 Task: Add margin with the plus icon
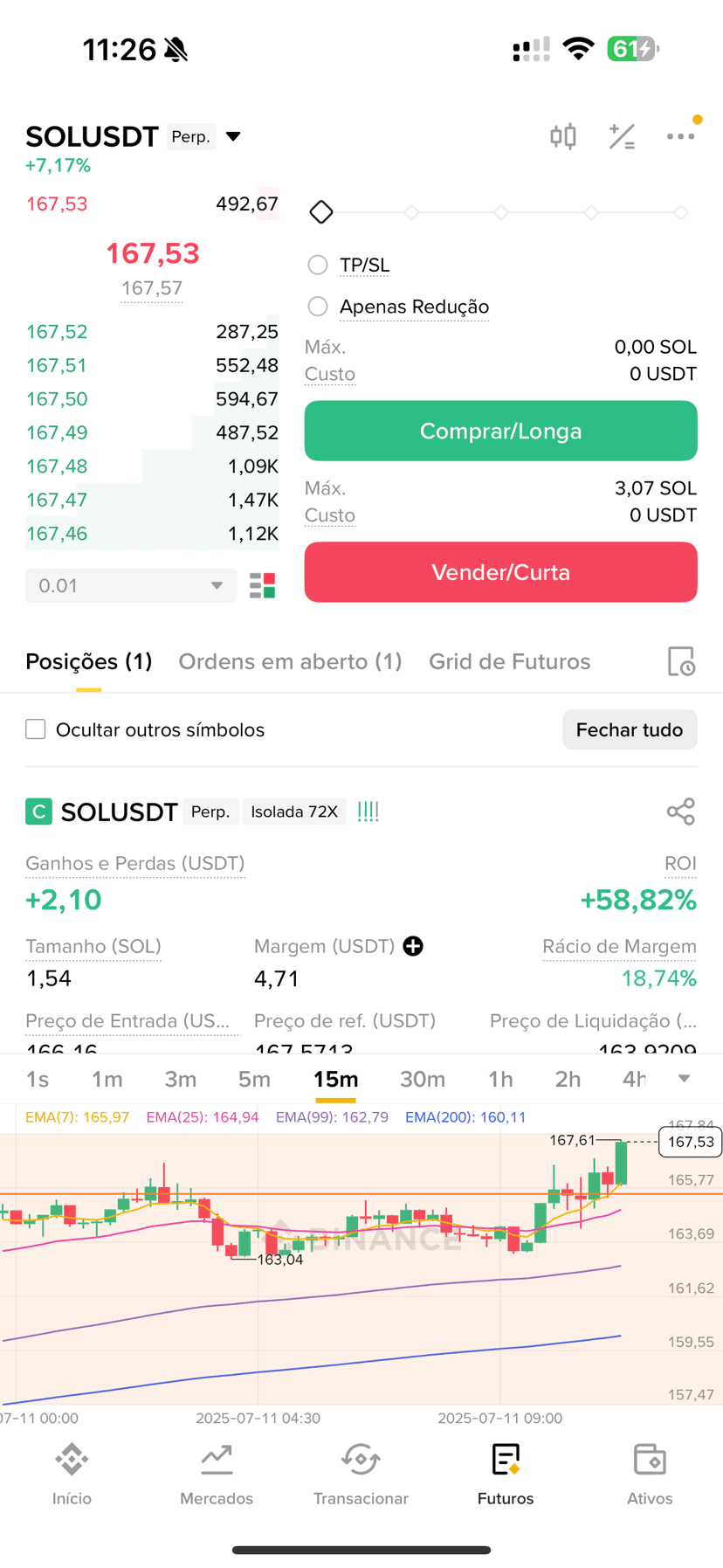(x=413, y=946)
